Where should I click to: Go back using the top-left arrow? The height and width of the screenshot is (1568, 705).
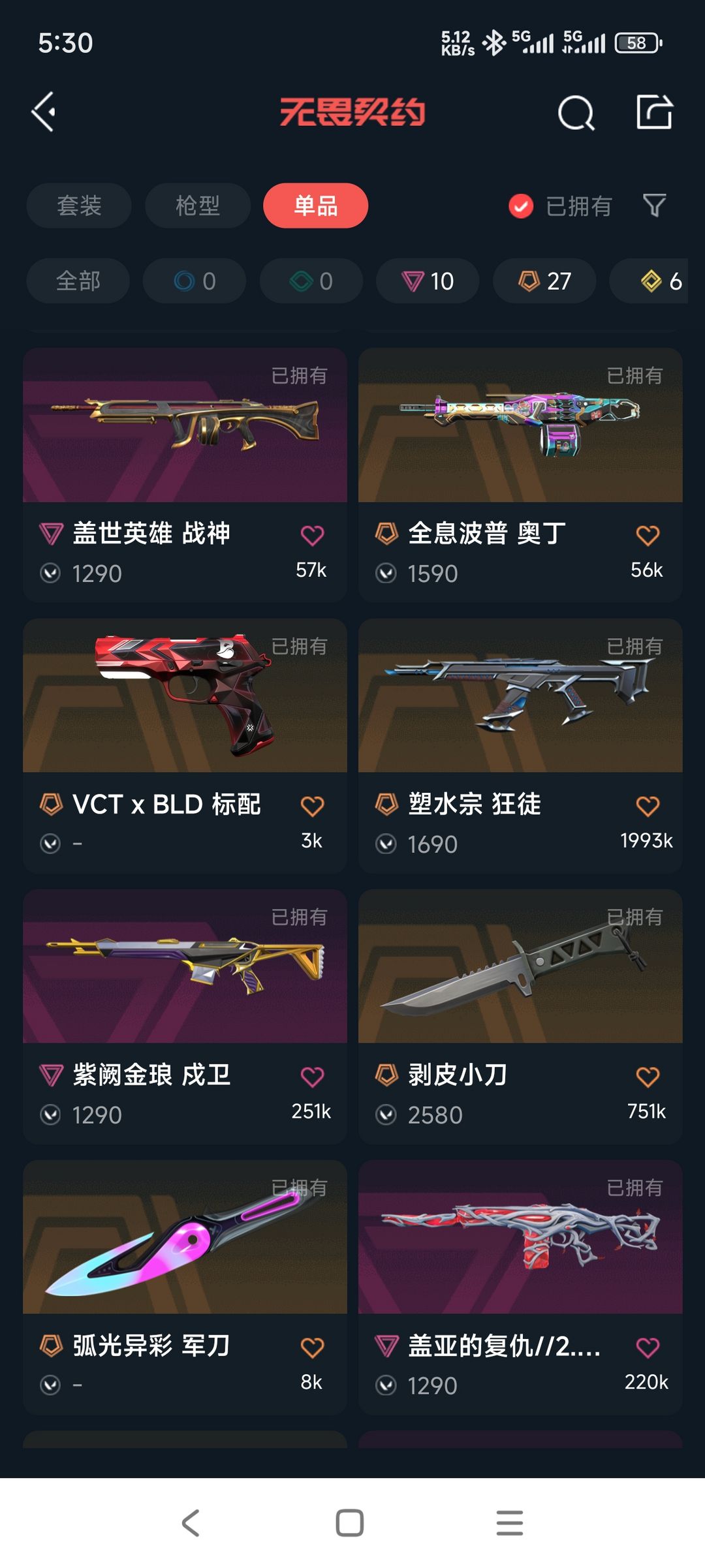click(x=43, y=112)
